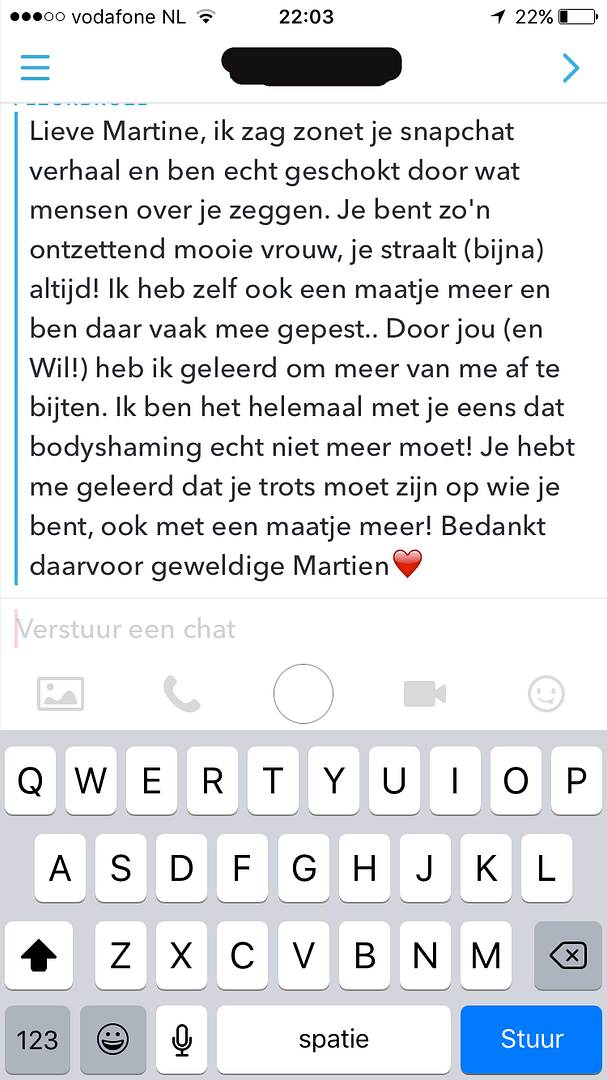Tap the round camera shutter button
Viewport: 607px width, 1080px height.
point(303,693)
